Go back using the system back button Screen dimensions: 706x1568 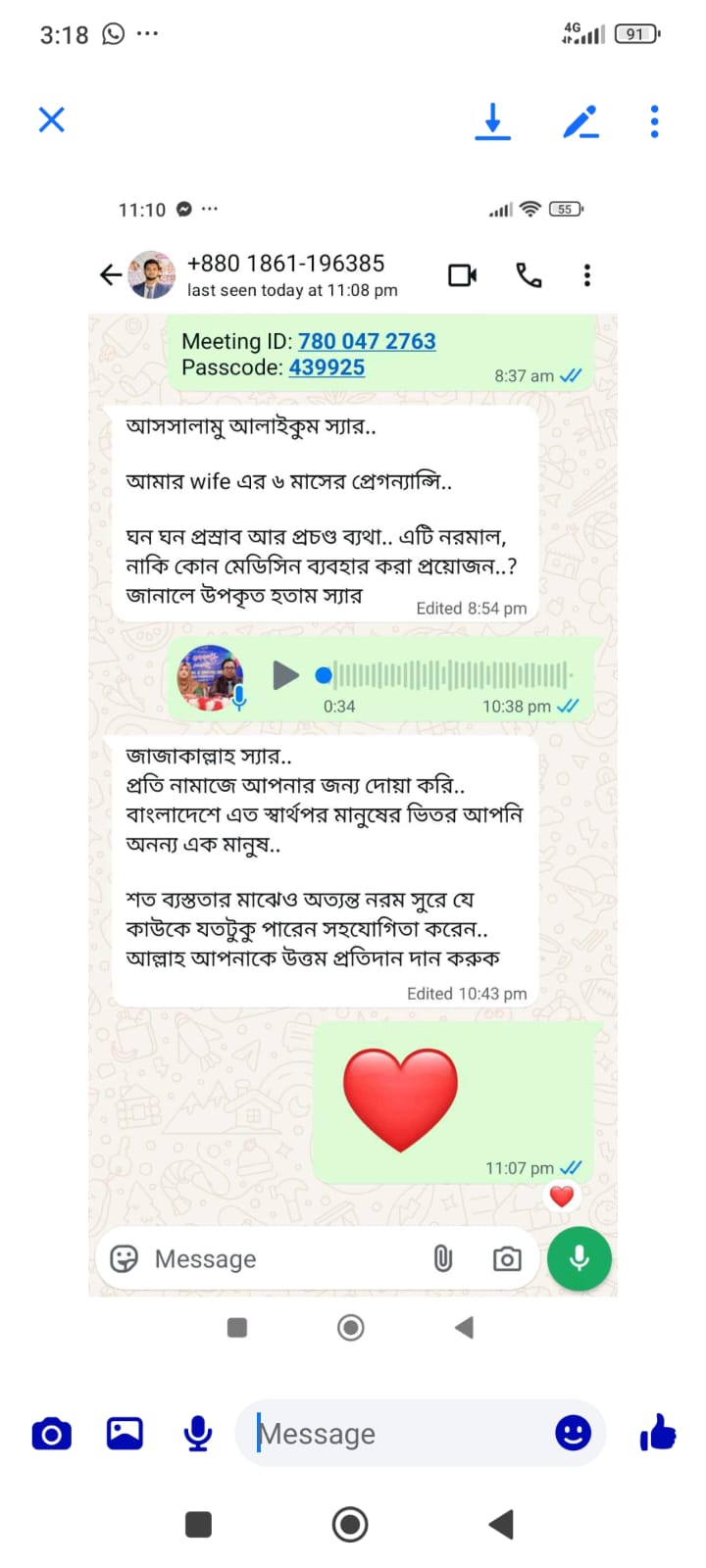(x=501, y=1524)
